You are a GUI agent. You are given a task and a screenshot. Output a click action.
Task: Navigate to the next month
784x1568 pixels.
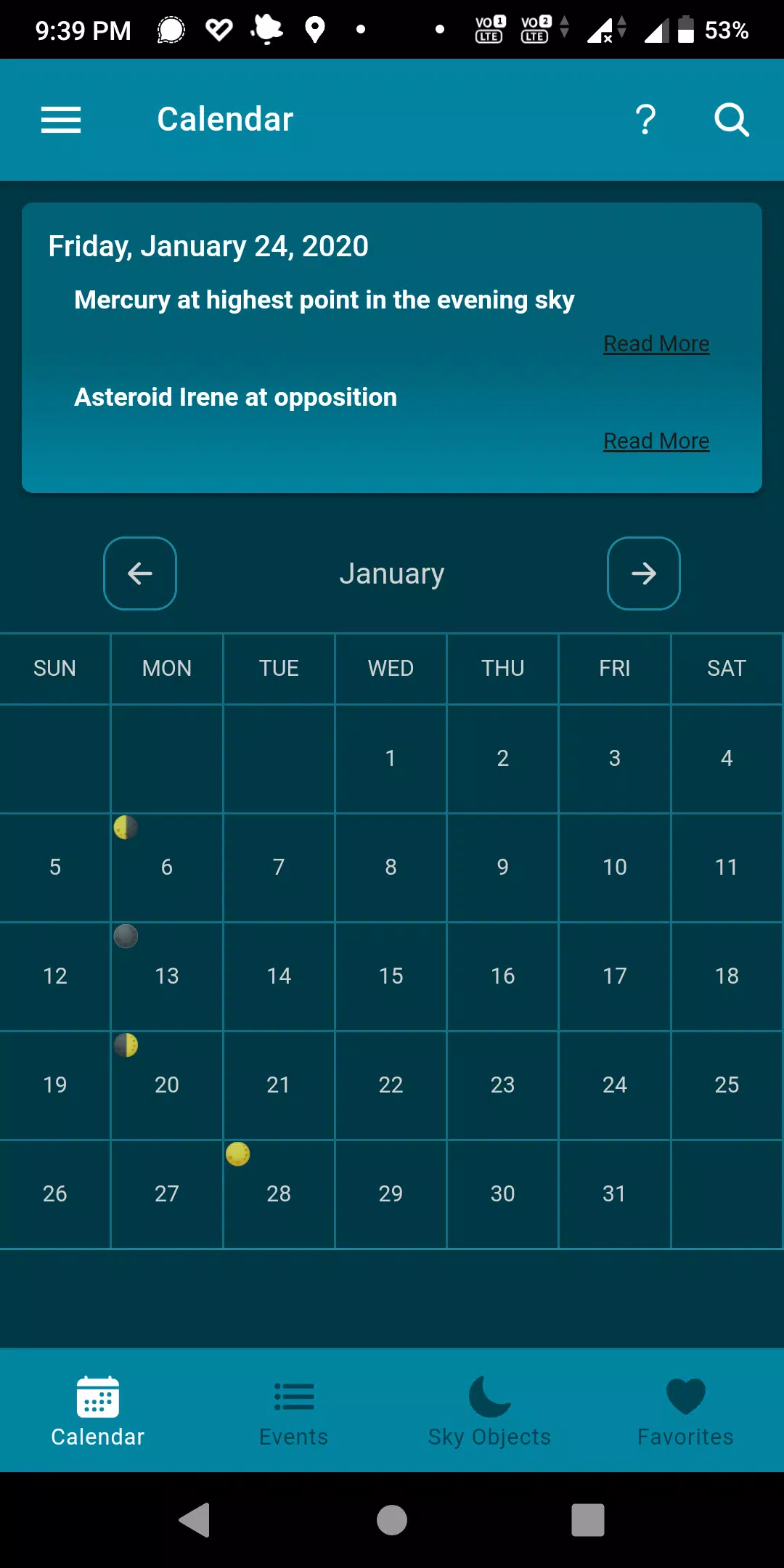[644, 573]
